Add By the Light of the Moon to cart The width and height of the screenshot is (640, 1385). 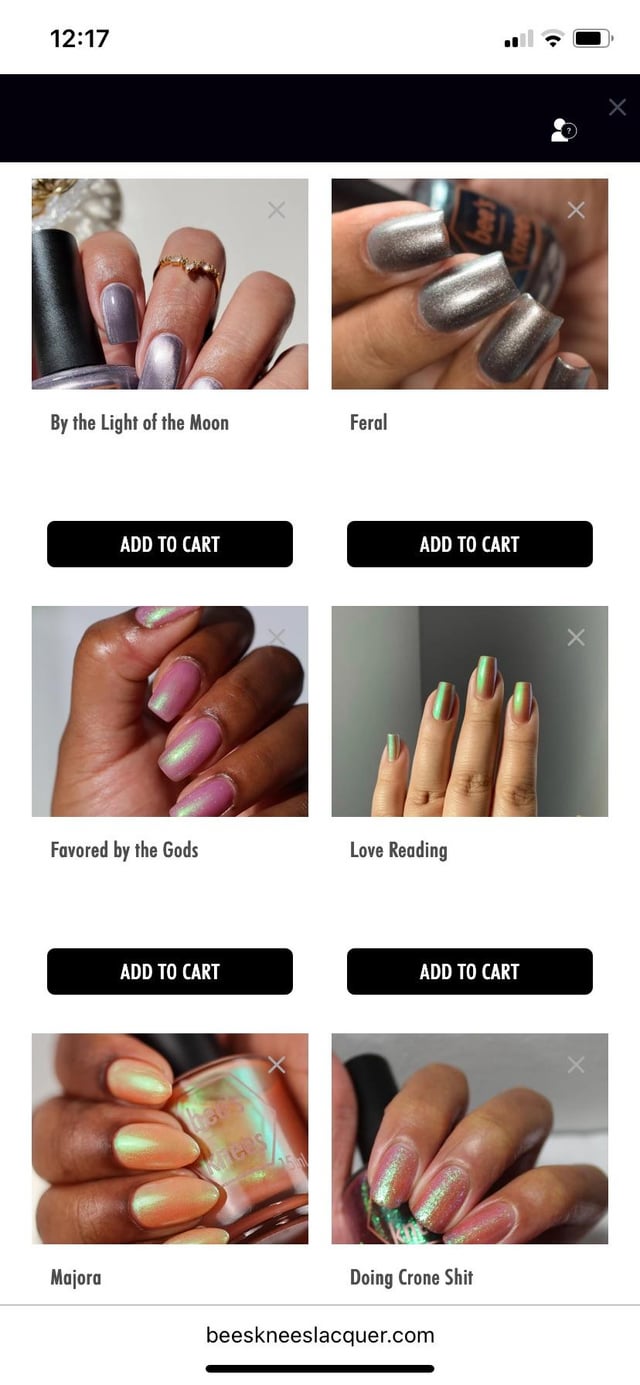tap(170, 544)
